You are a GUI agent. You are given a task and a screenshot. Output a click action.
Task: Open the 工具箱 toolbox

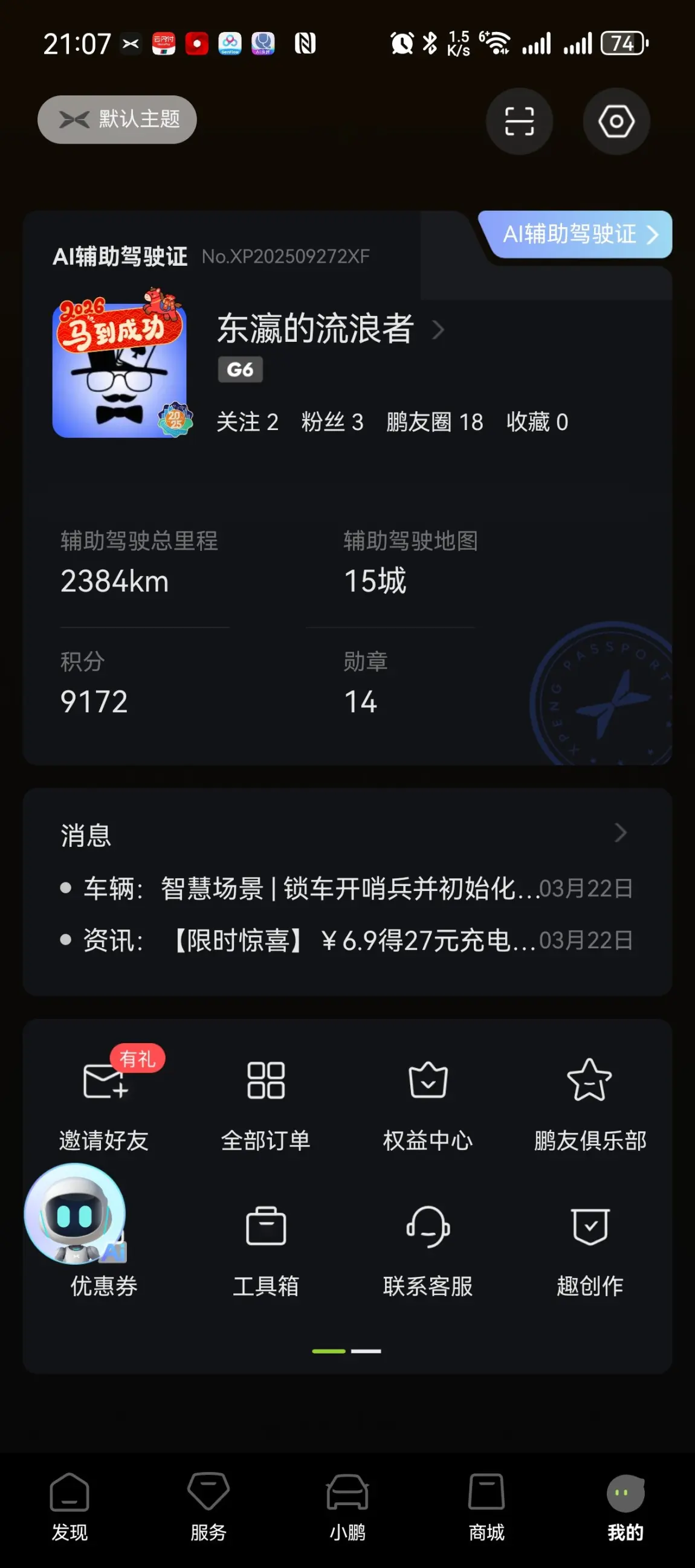[x=265, y=1248]
